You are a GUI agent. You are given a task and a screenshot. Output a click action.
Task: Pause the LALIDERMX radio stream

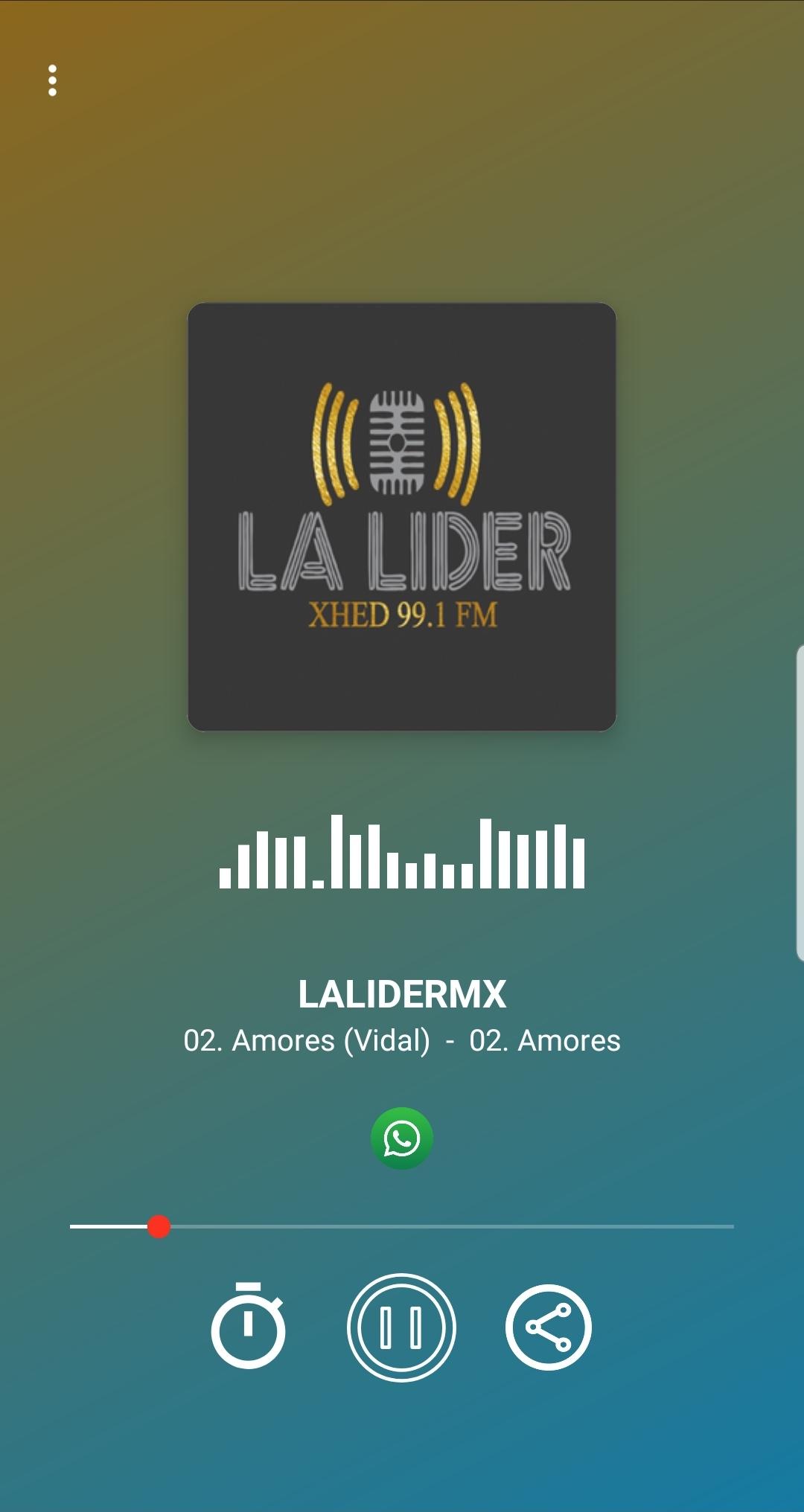coord(401,1327)
